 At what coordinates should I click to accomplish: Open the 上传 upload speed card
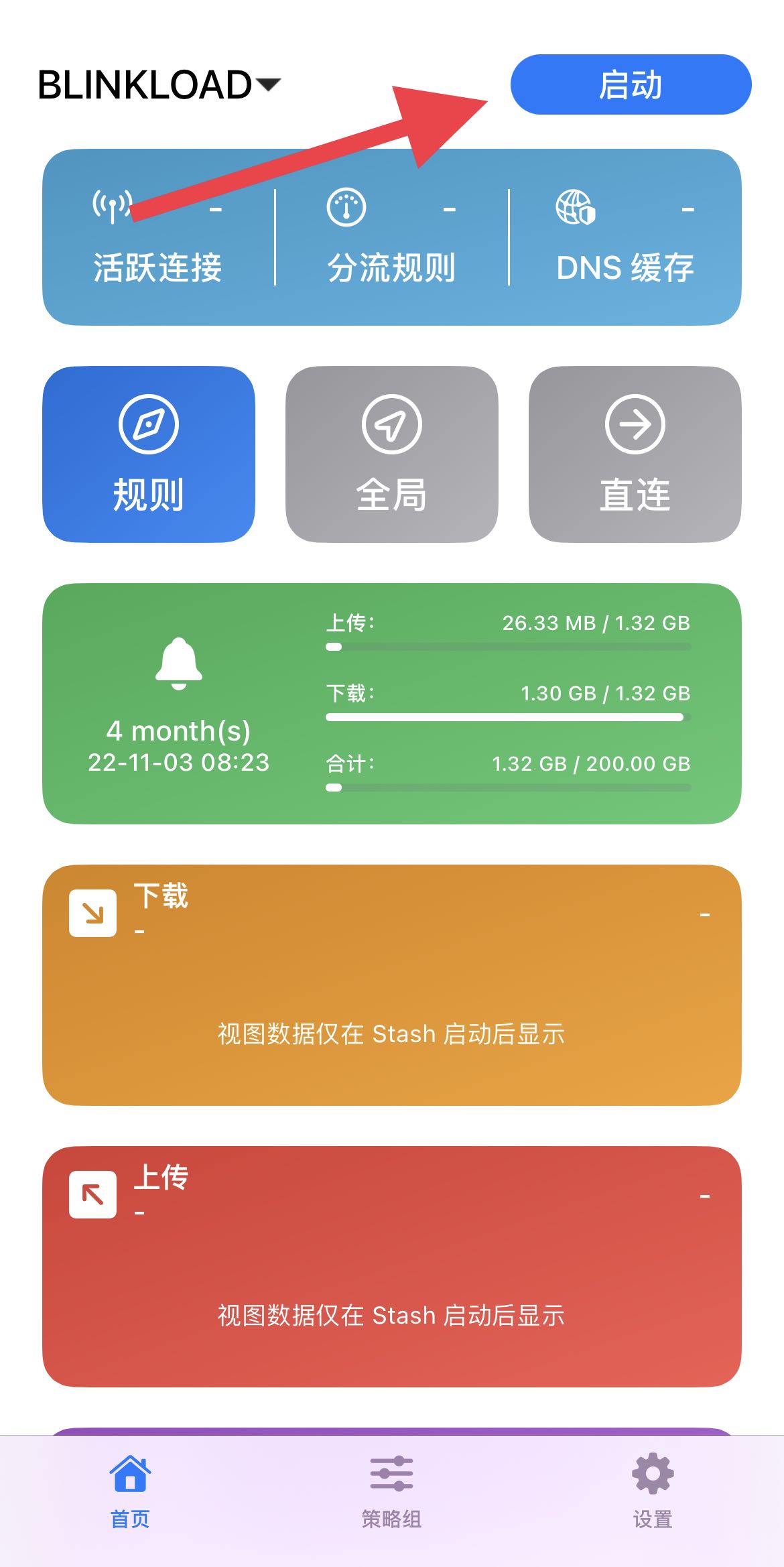click(392, 1267)
